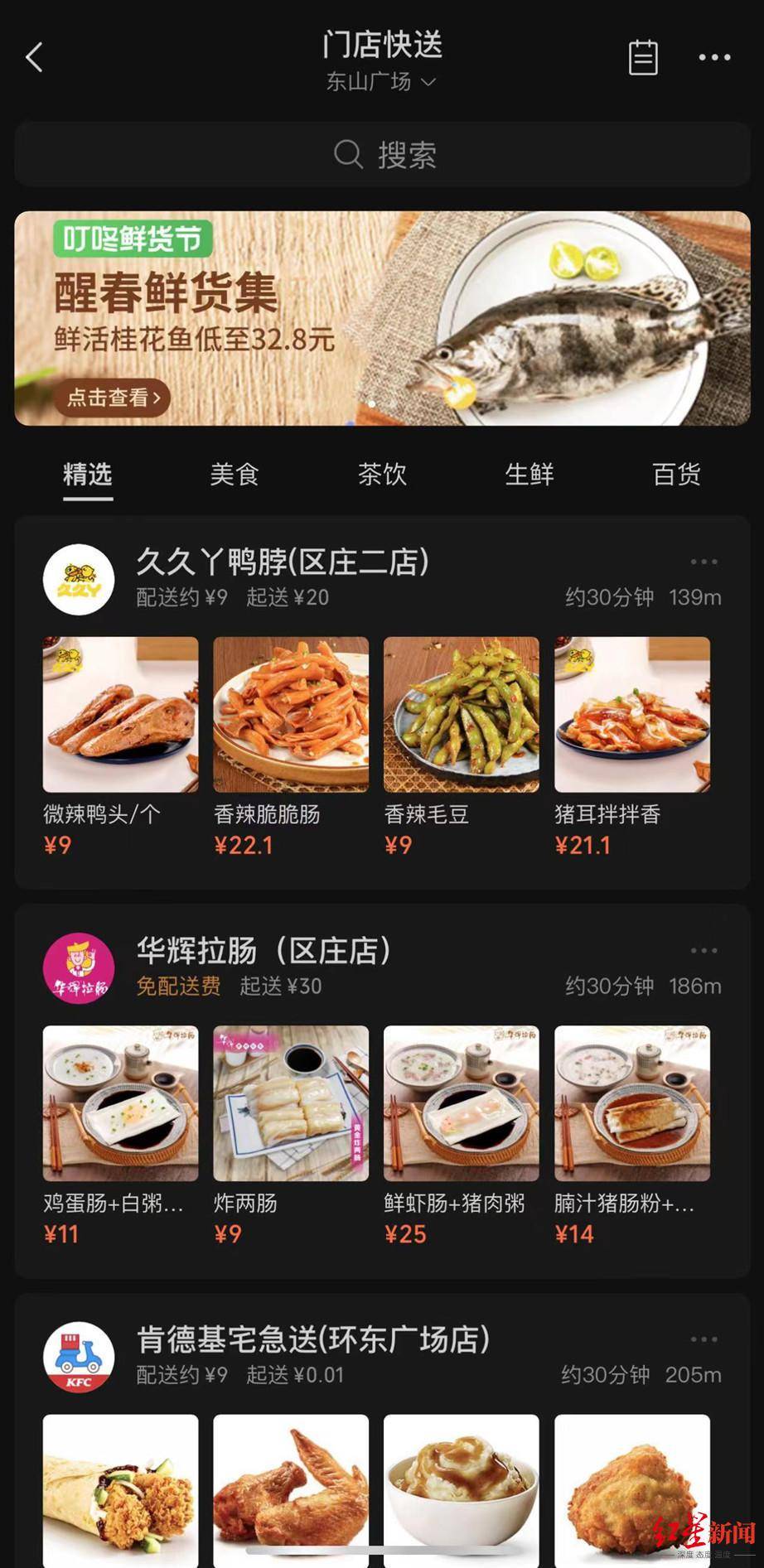Image resolution: width=764 pixels, height=1568 pixels.
Task: Open more options for 久久丫鸭脖
Action: [x=704, y=562]
